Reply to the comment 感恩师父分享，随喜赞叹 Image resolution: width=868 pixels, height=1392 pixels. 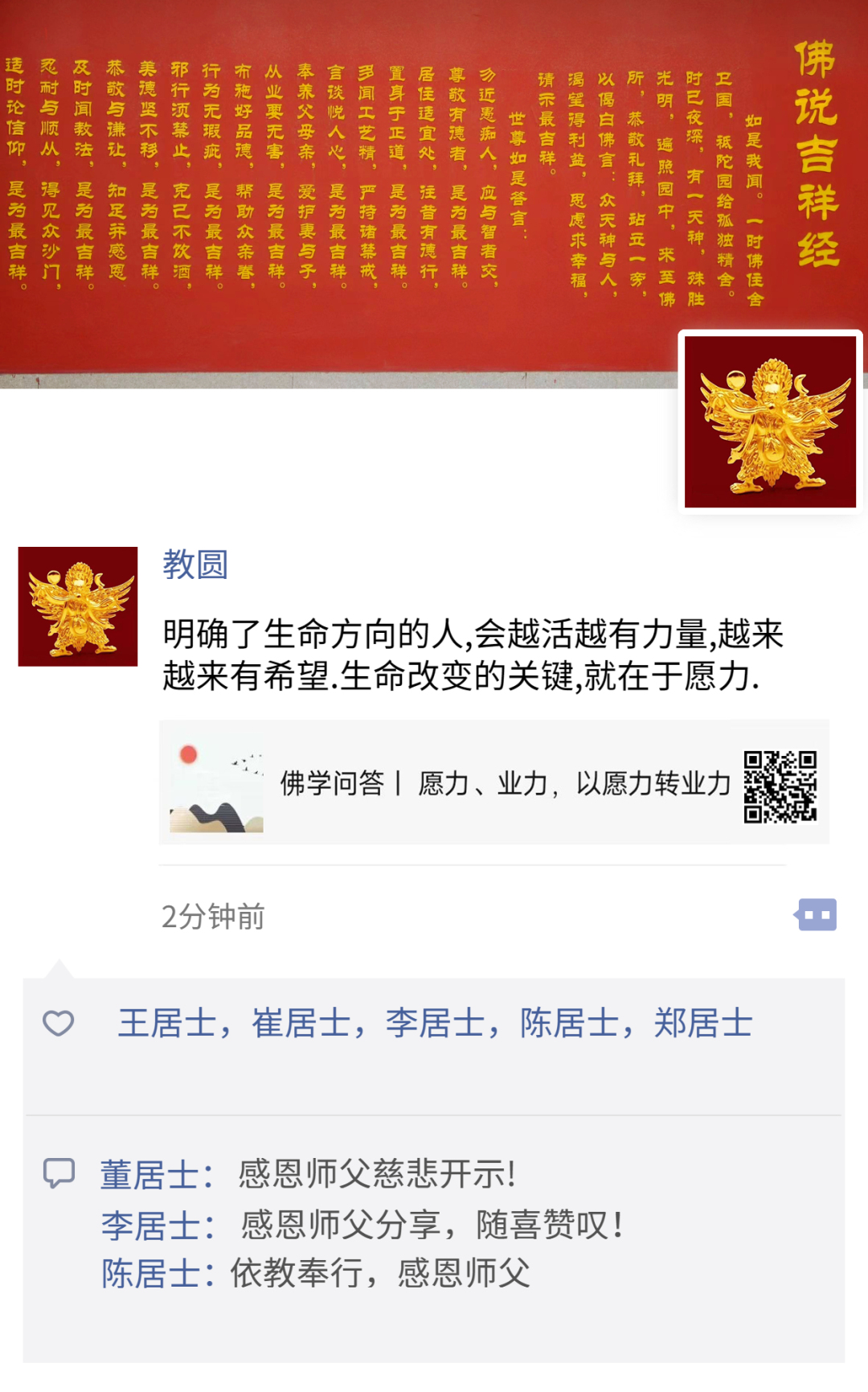pos(431,1226)
